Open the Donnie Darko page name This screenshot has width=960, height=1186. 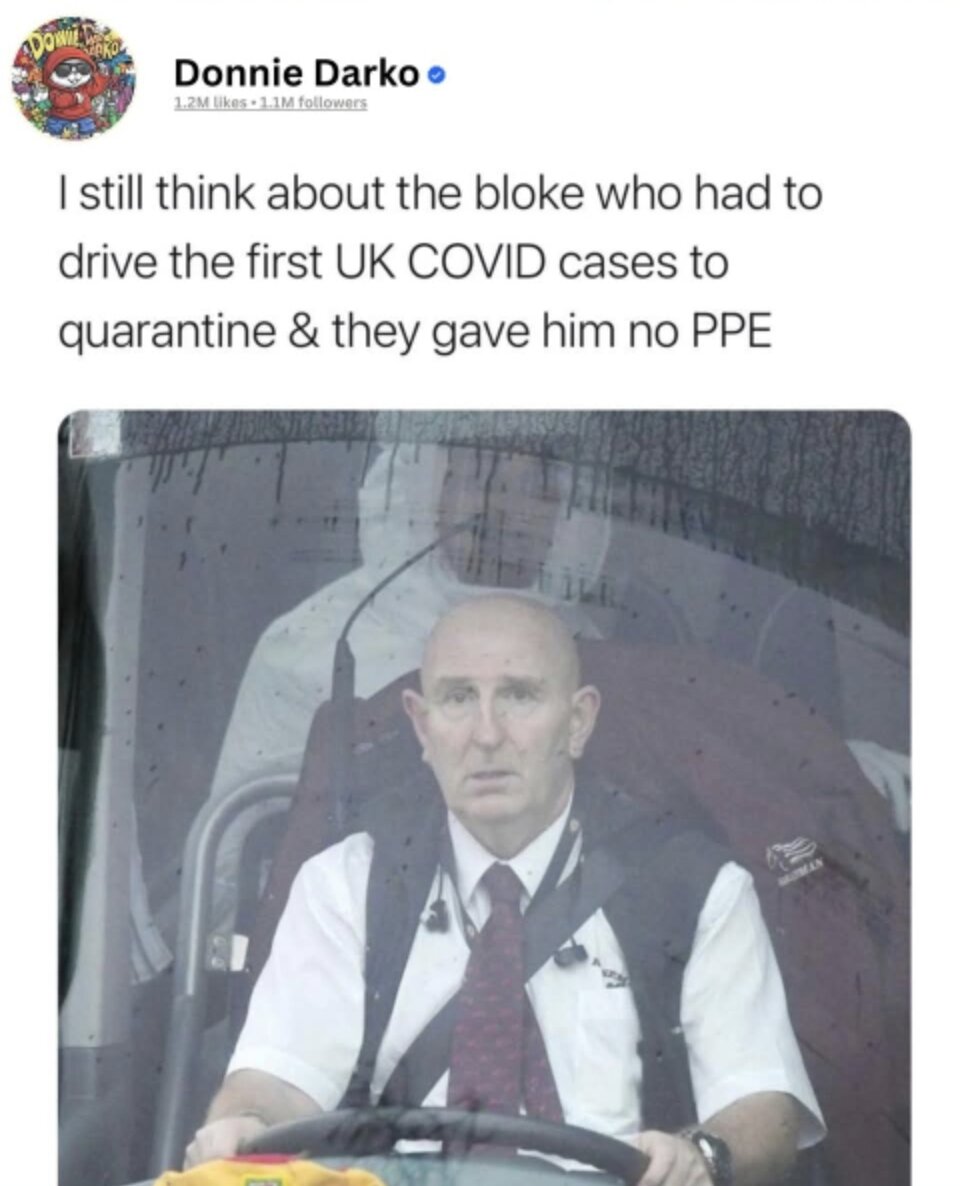tap(295, 74)
